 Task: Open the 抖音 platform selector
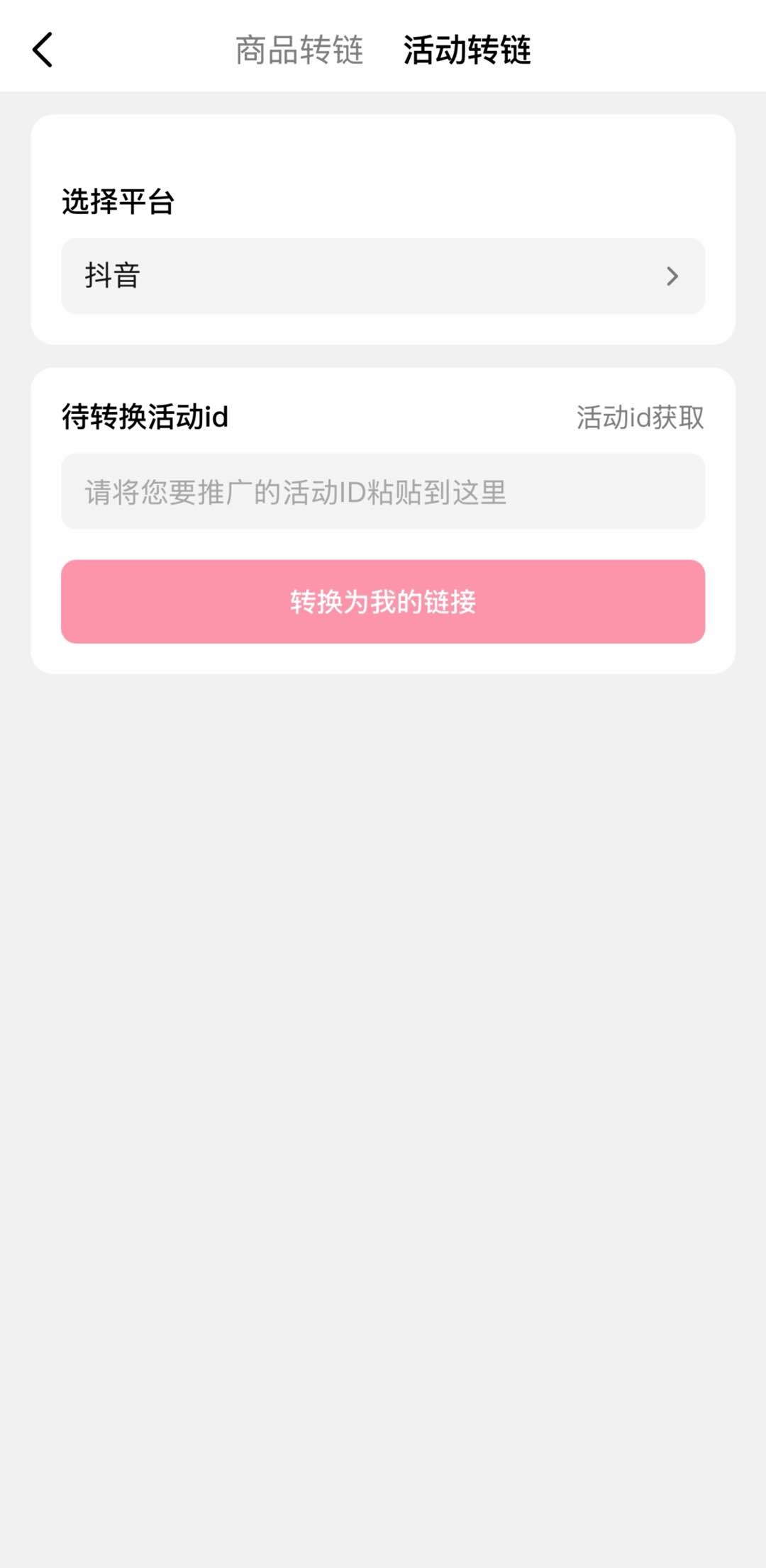click(383, 276)
